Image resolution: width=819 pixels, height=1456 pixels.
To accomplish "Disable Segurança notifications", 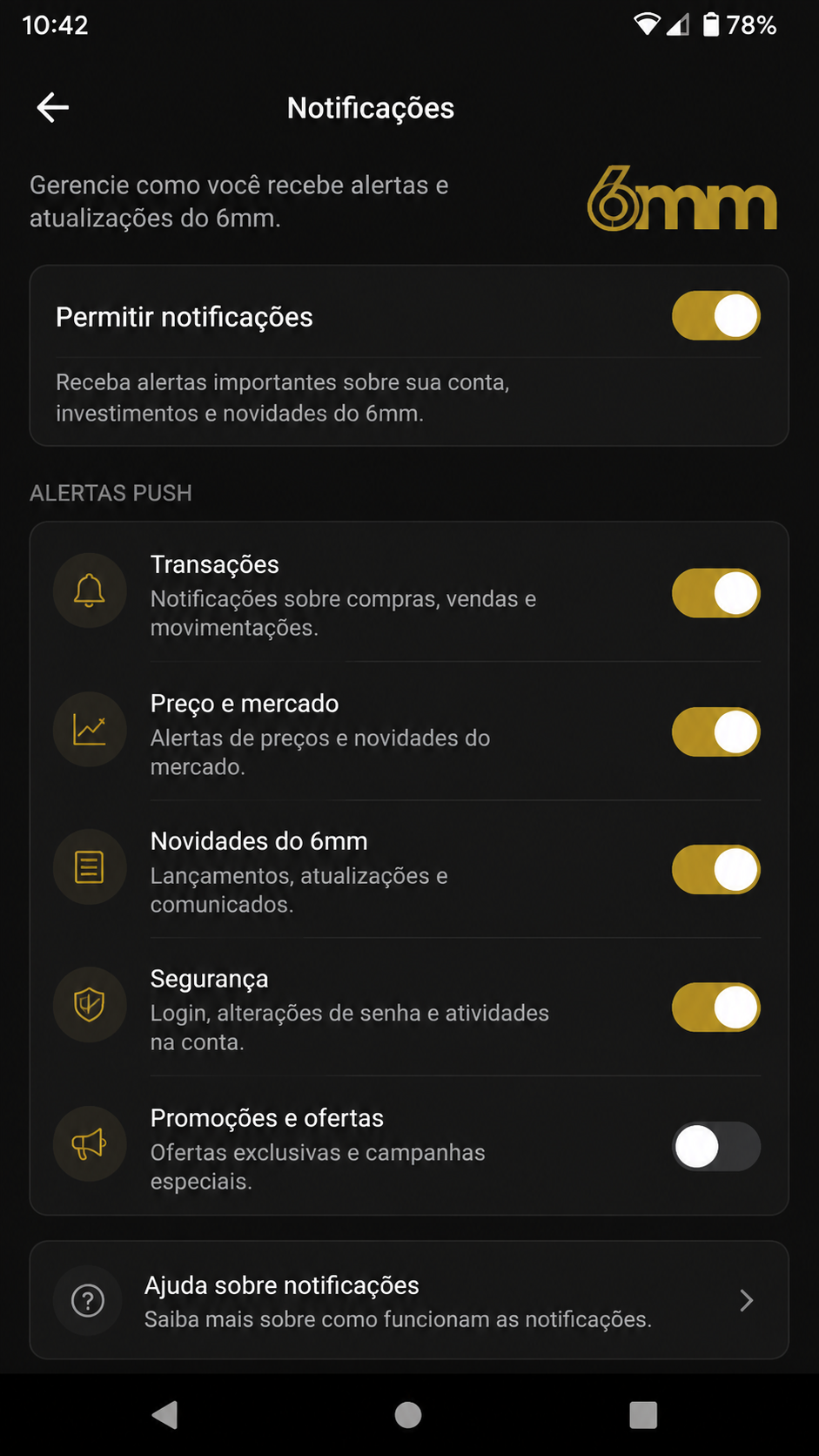I will pos(715,1008).
